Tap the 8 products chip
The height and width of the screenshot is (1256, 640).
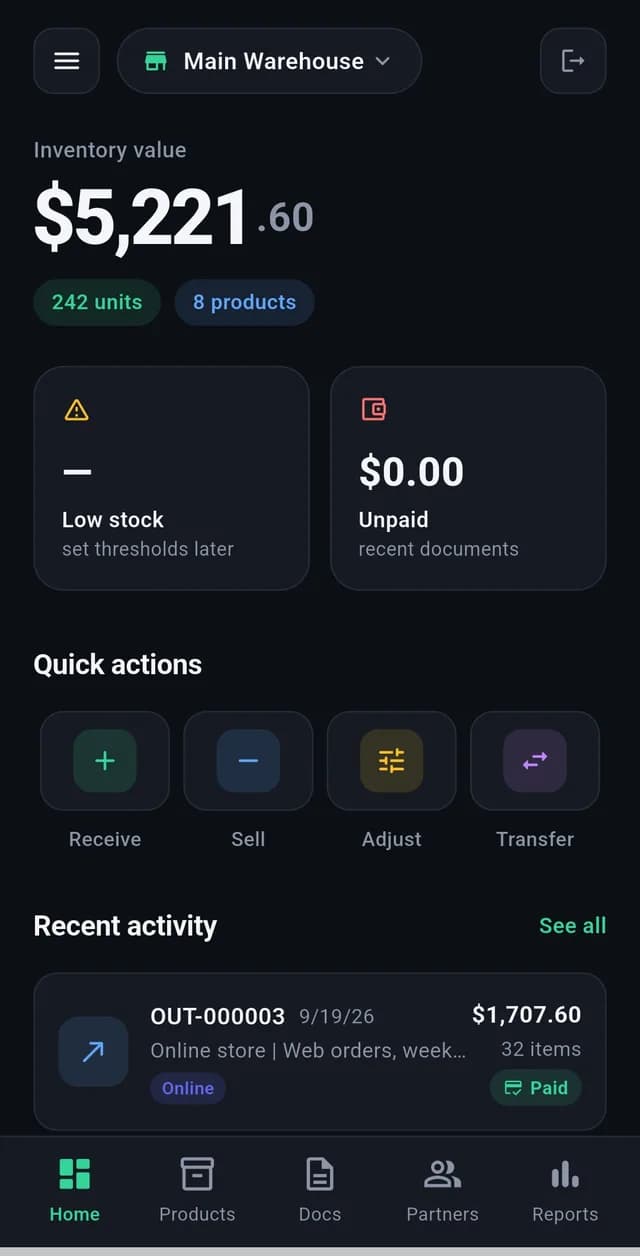pos(244,302)
